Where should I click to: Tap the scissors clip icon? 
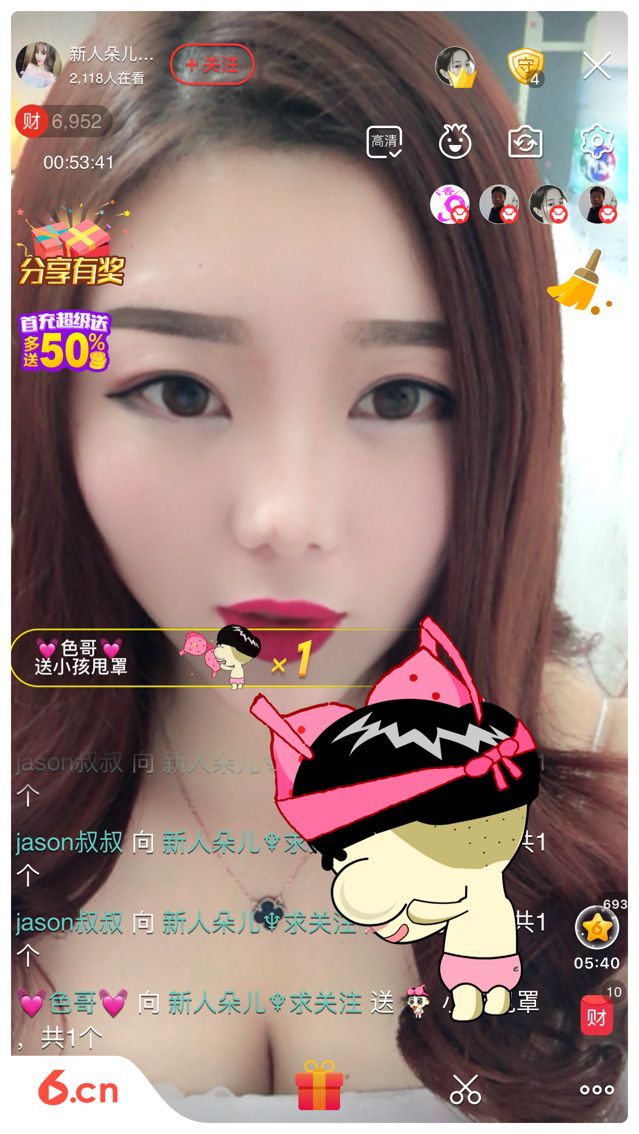point(465,1089)
